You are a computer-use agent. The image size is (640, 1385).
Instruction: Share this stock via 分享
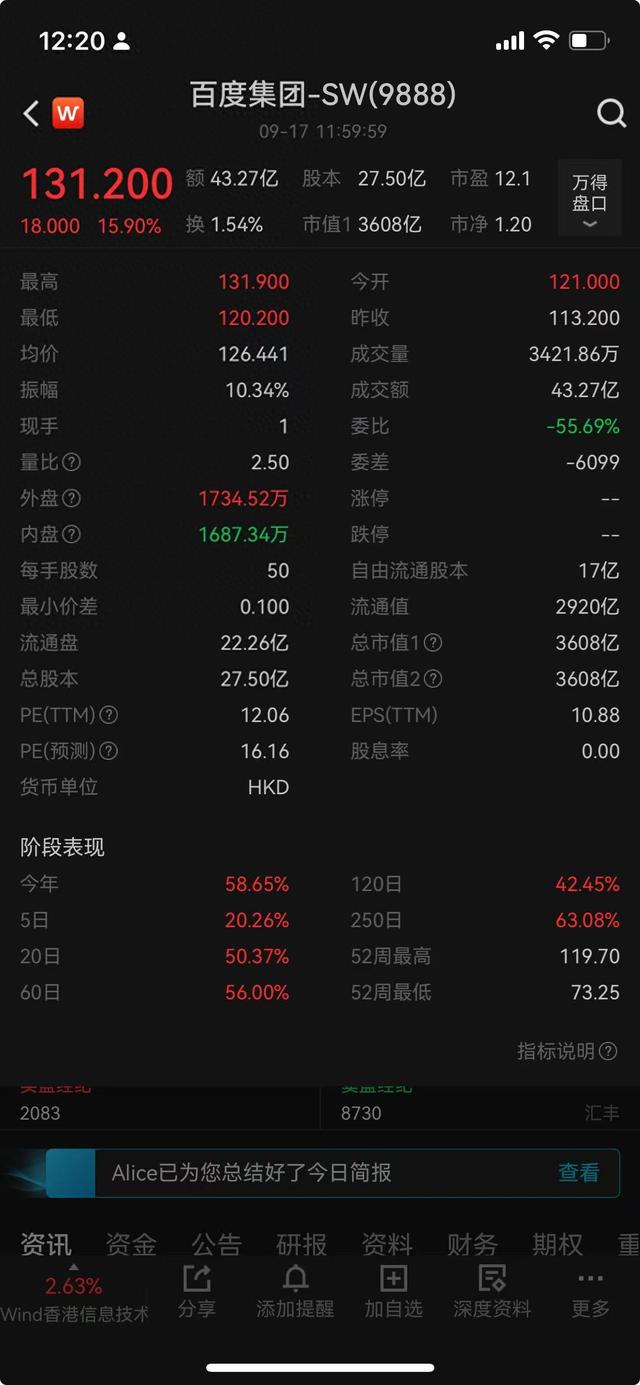click(196, 1291)
